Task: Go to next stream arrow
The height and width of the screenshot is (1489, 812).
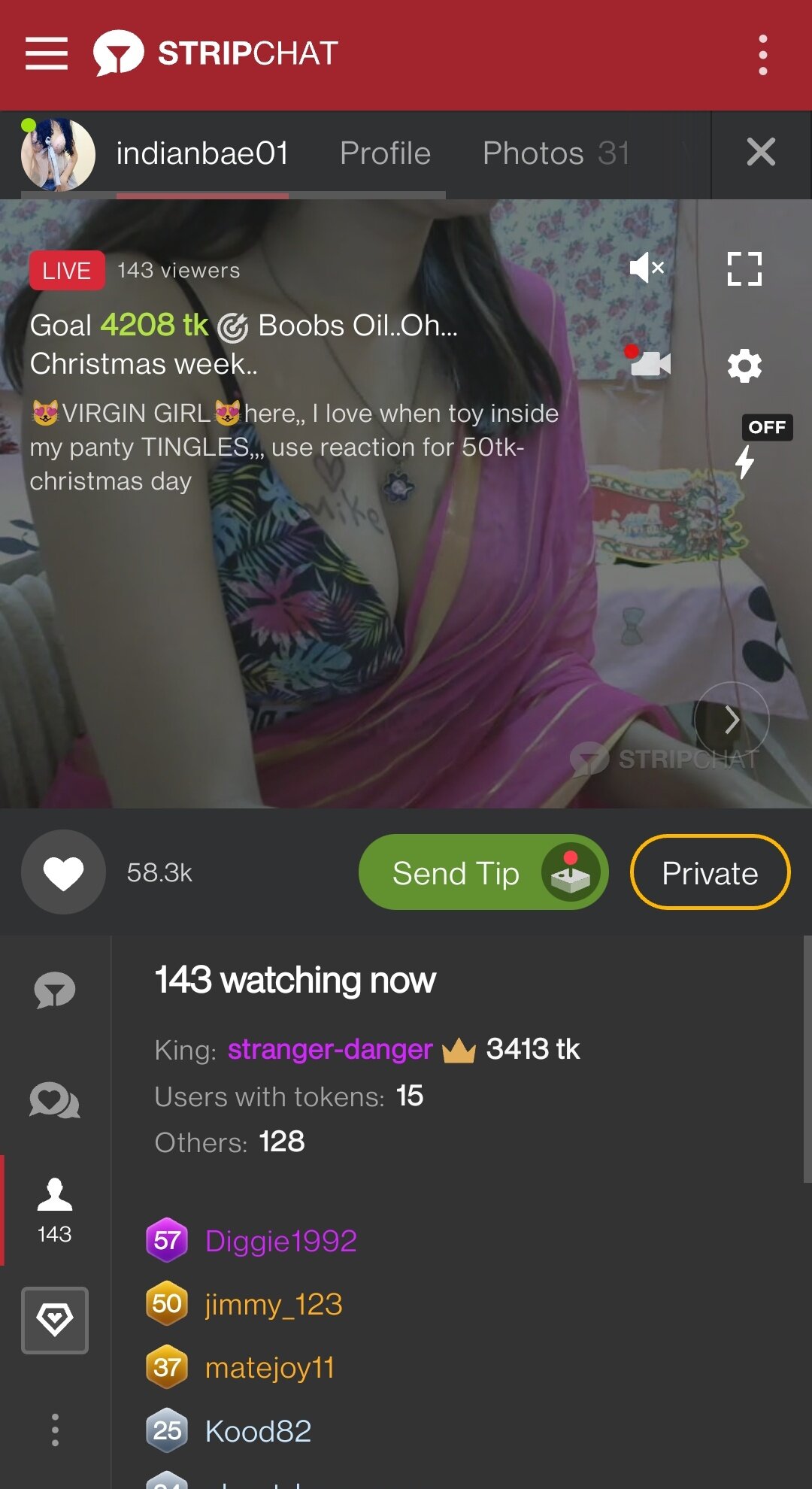Action: coord(732,720)
